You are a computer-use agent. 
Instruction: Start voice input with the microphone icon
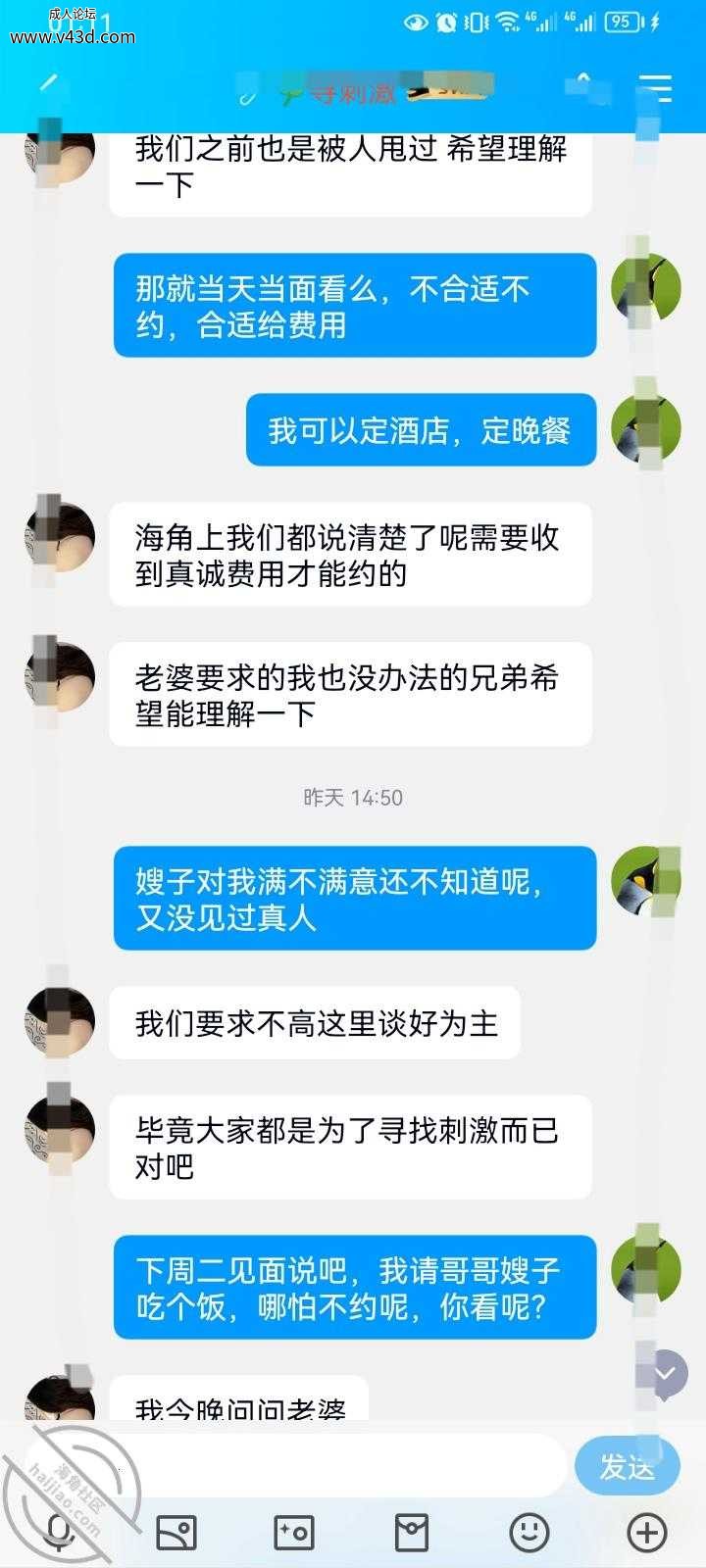(x=60, y=1532)
